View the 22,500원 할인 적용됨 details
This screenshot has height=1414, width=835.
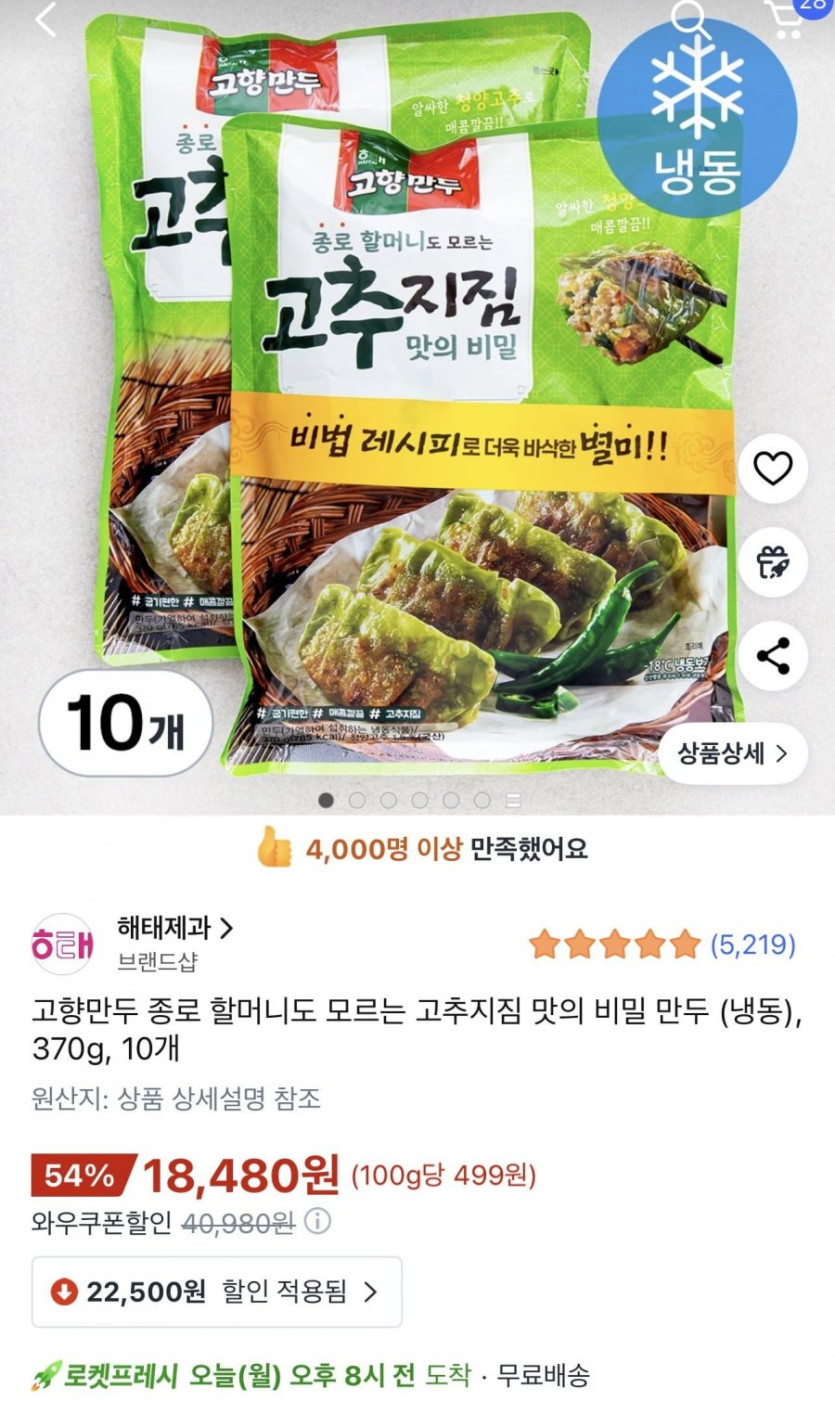tap(216, 1291)
